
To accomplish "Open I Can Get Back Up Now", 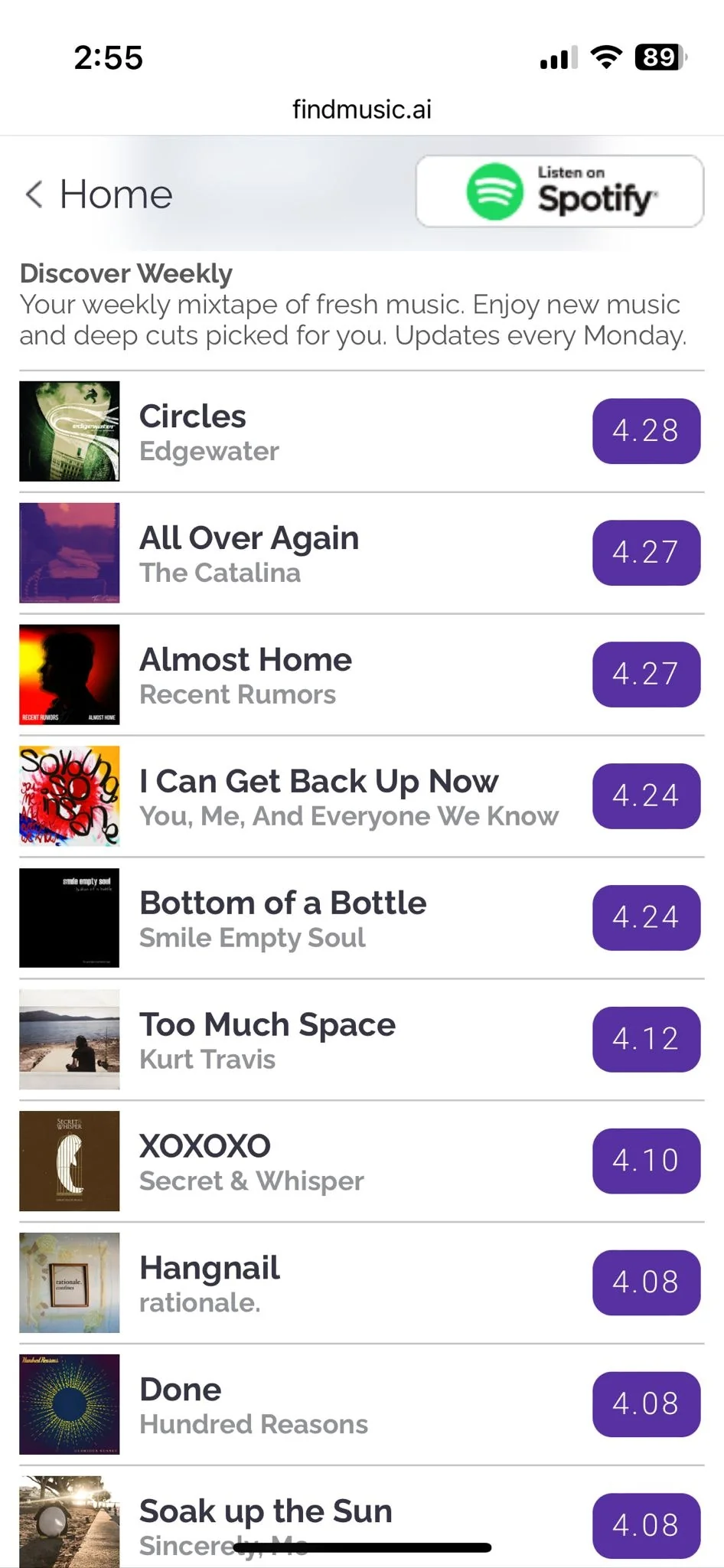I will [319, 781].
